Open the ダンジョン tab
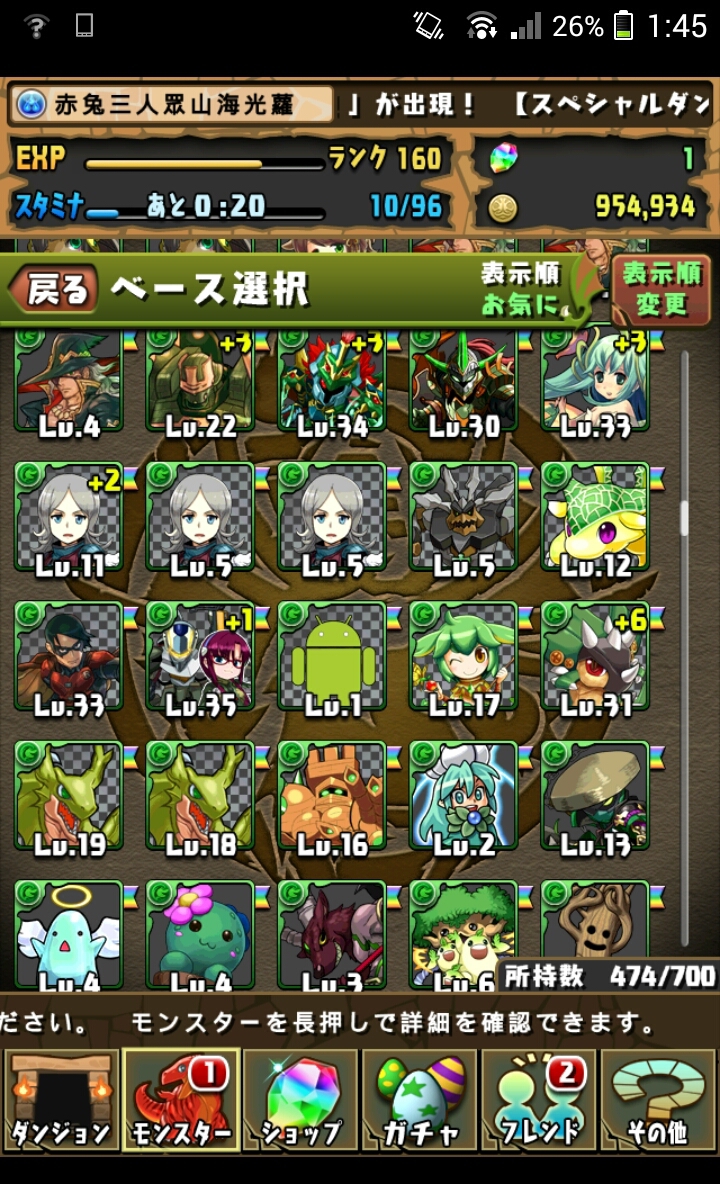The width and height of the screenshot is (720, 1184). [x=61, y=1099]
